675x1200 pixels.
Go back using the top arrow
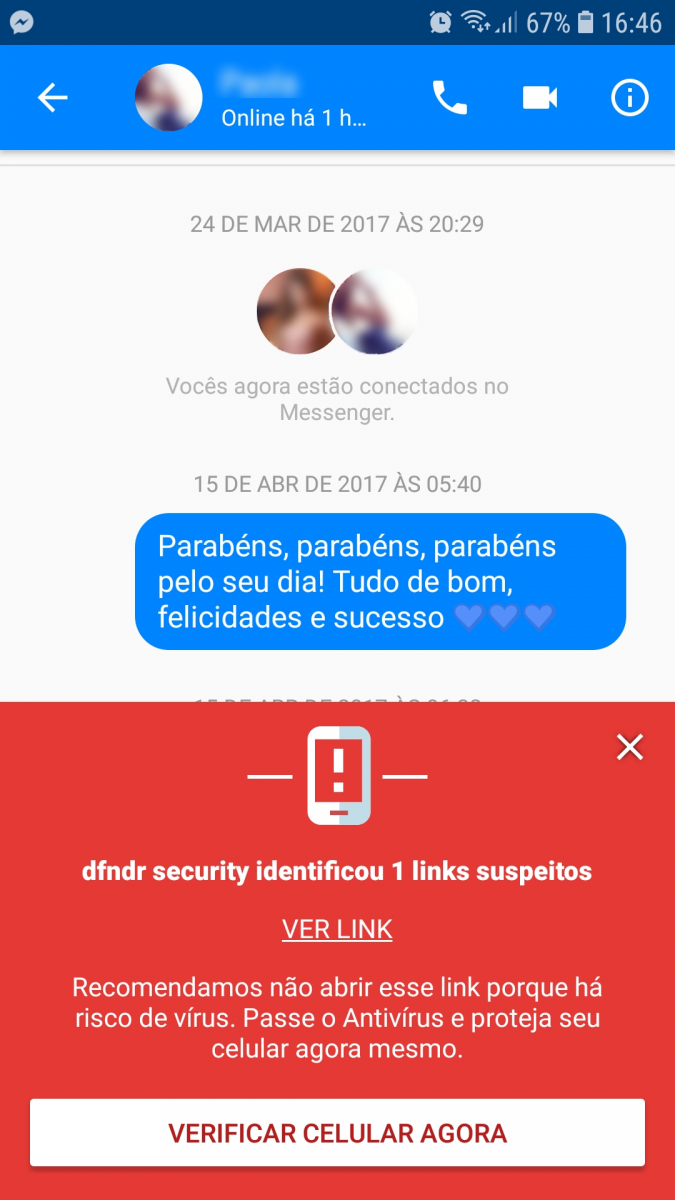tap(52, 97)
